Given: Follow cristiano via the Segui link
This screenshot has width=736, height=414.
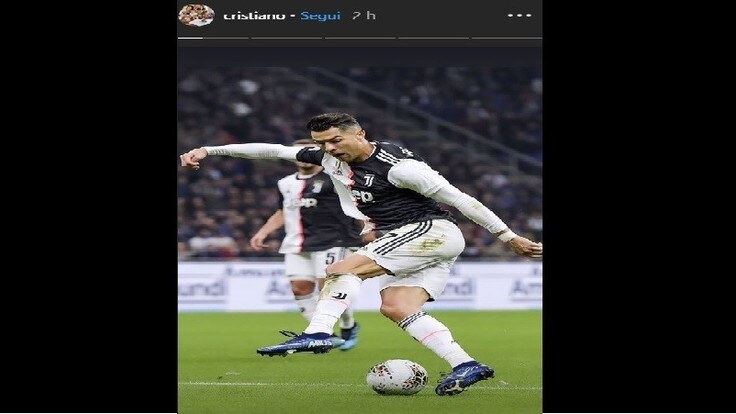Looking at the screenshot, I should tap(320, 15).
